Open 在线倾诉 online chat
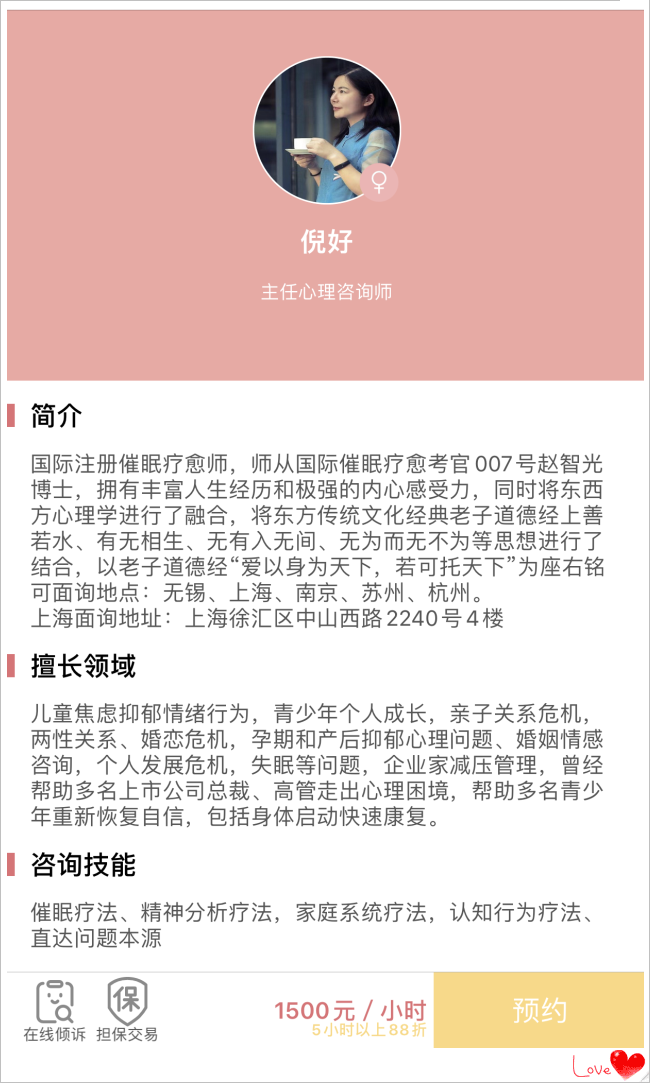This screenshot has width=650, height=1083. click(x=55, y=1010)
